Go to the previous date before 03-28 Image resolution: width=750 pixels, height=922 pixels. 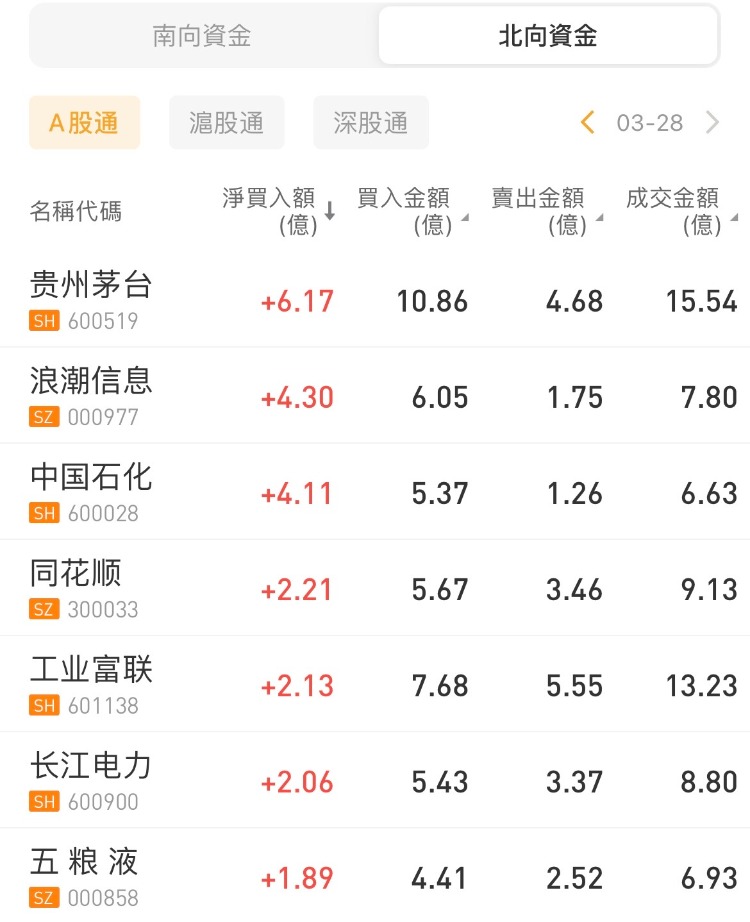[588, 123]
